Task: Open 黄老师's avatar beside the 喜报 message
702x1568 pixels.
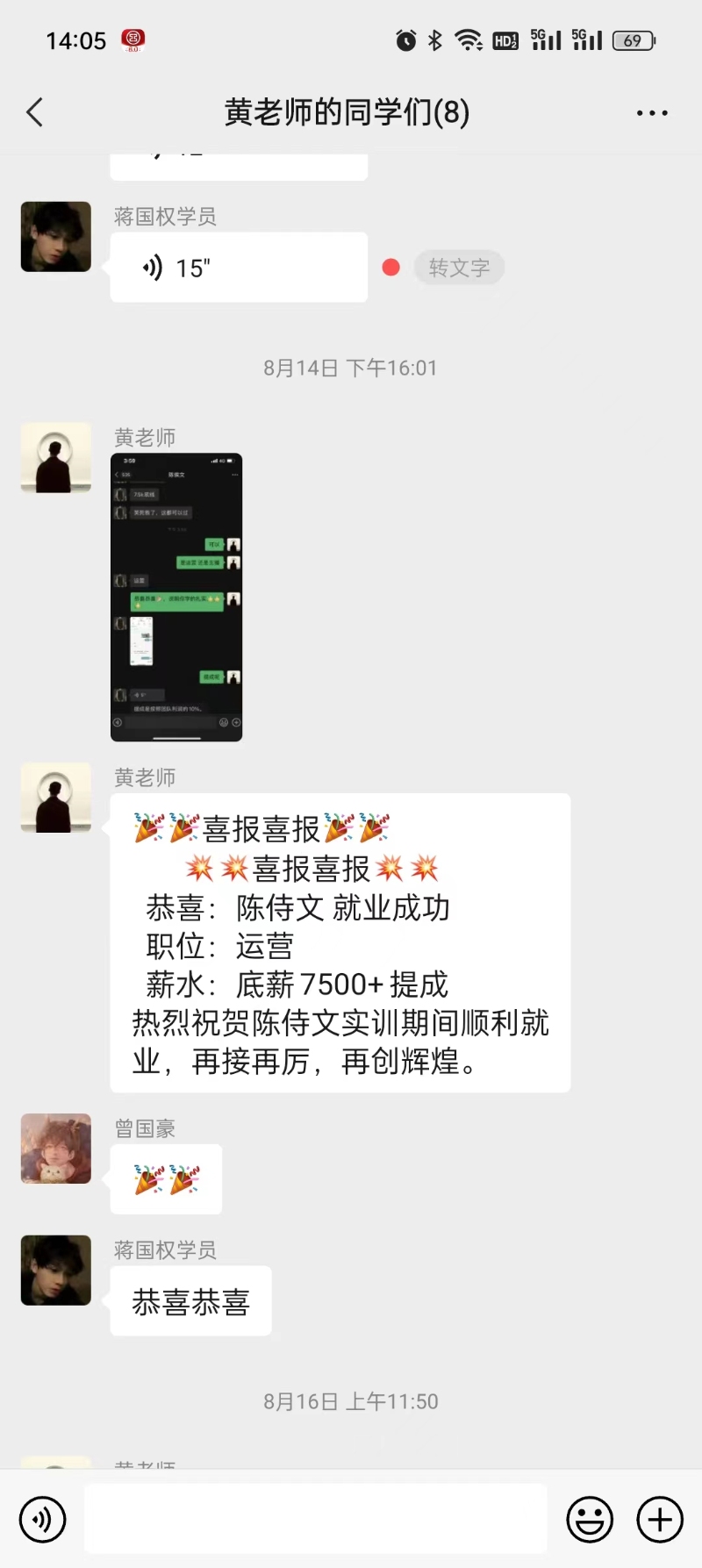Action: (56, 798)
